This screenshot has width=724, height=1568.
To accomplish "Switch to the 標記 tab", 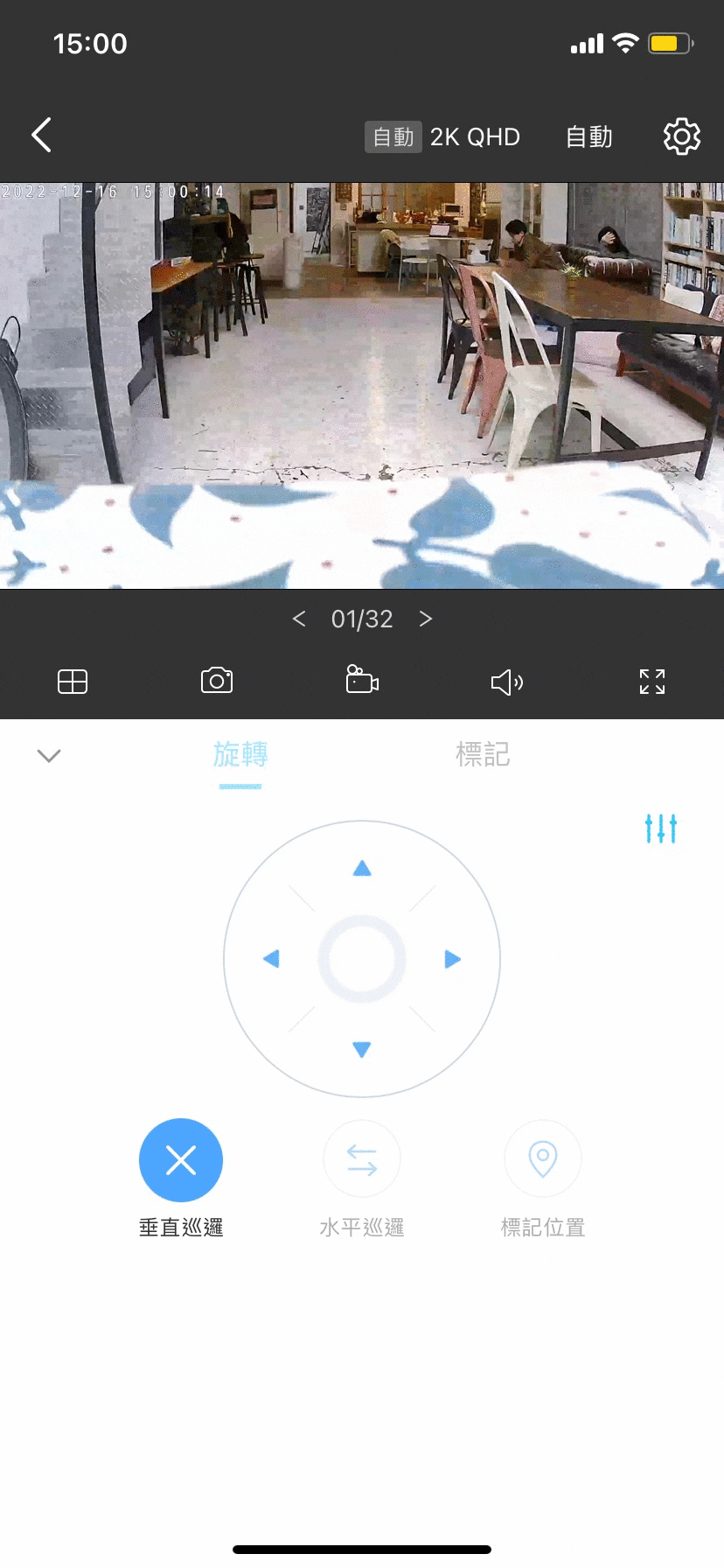I will 483,754.
